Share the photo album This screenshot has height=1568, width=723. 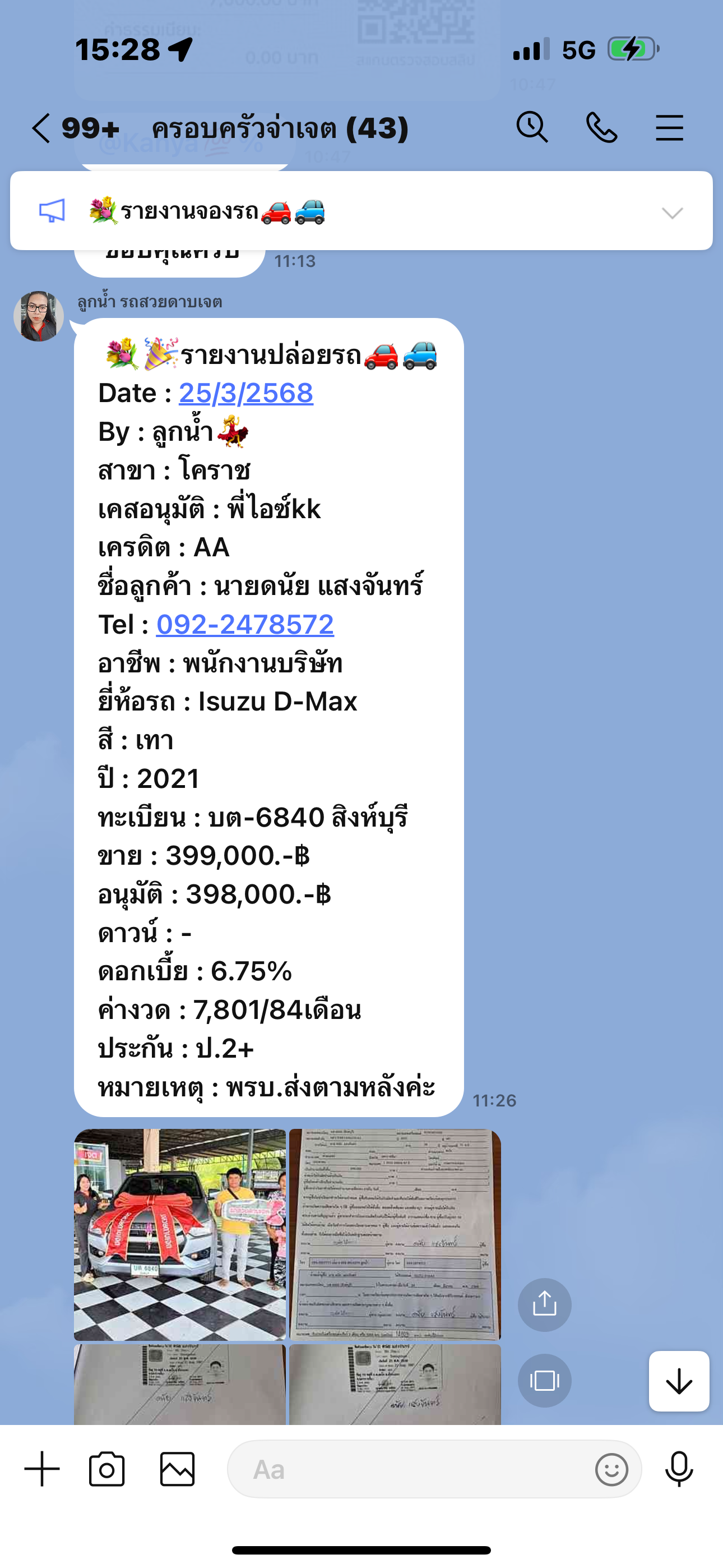544,1304
